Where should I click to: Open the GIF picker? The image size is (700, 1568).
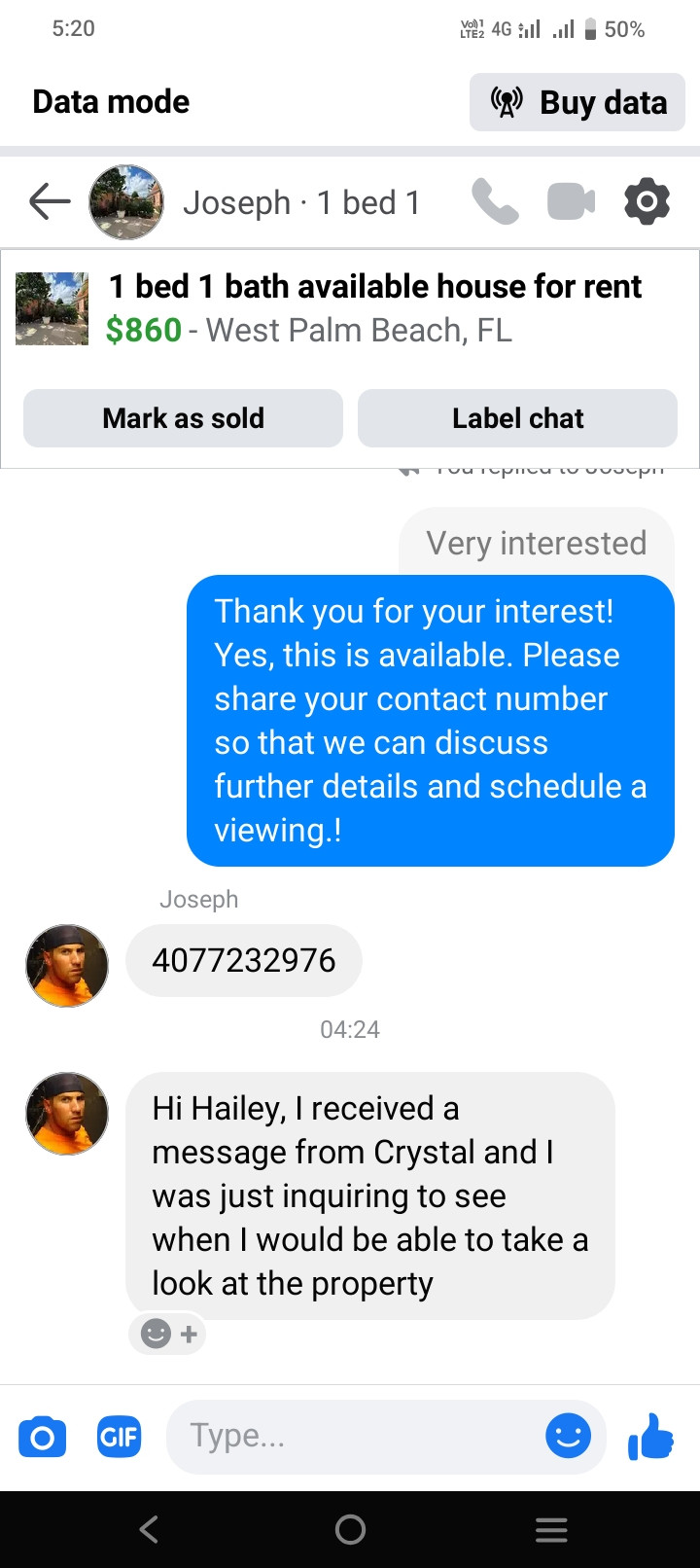click(x=119, y=1437)
